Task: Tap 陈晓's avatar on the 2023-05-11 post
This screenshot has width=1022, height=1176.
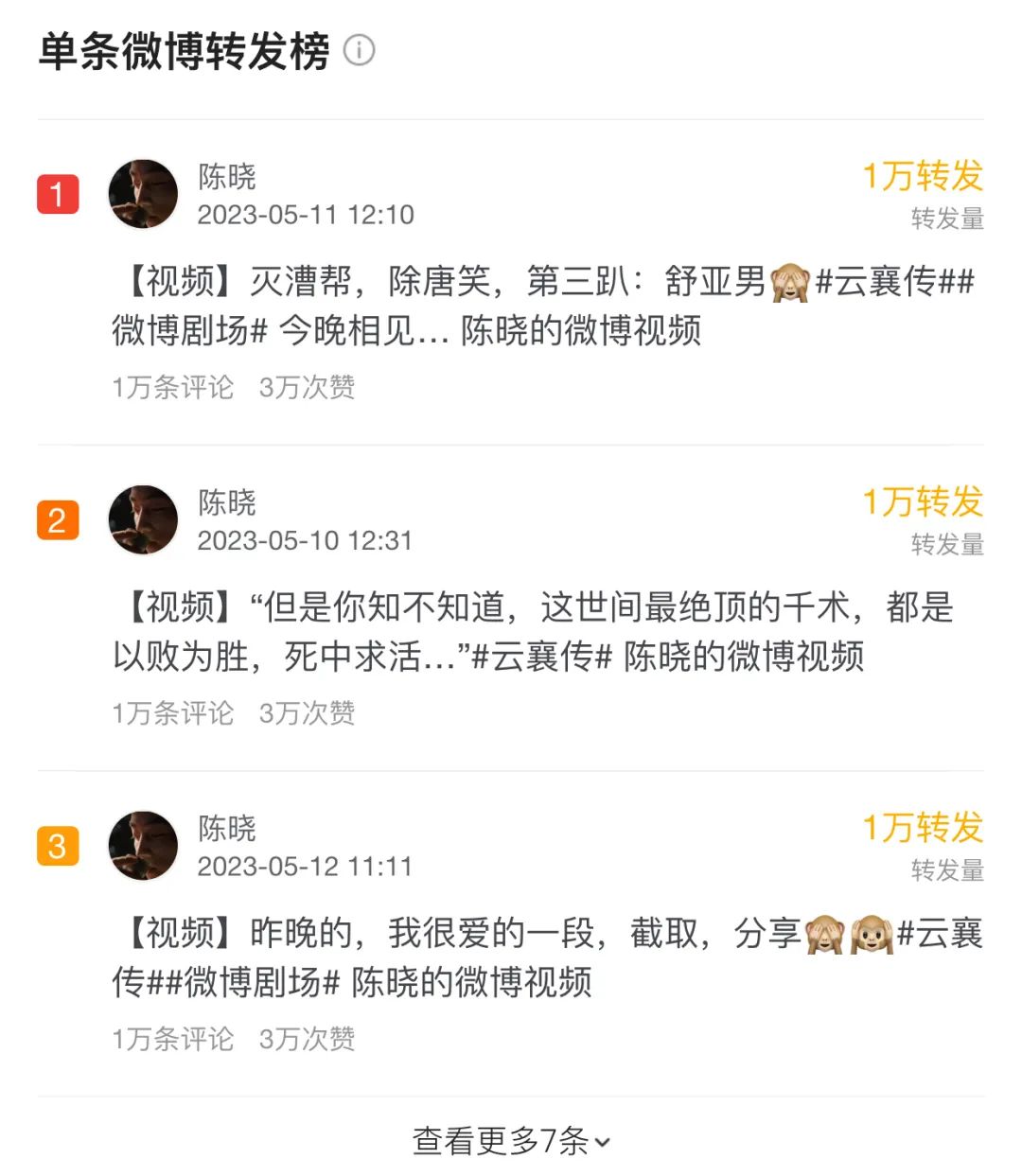Action: pyautogui.click(x=143, y=194)
